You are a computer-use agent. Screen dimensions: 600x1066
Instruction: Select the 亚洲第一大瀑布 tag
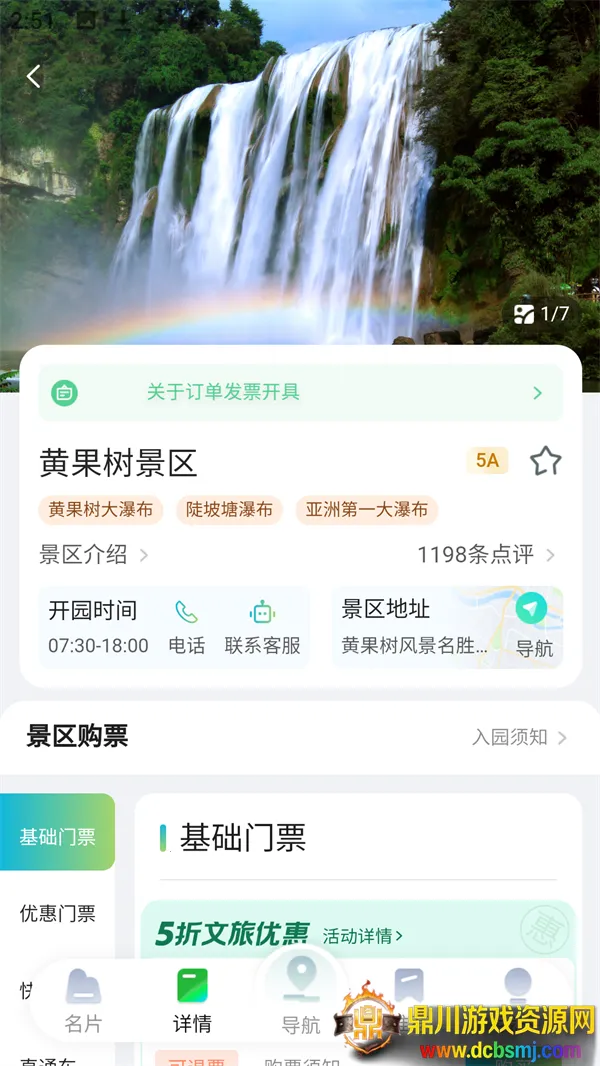pyautogui.click(x=367, y=510)
